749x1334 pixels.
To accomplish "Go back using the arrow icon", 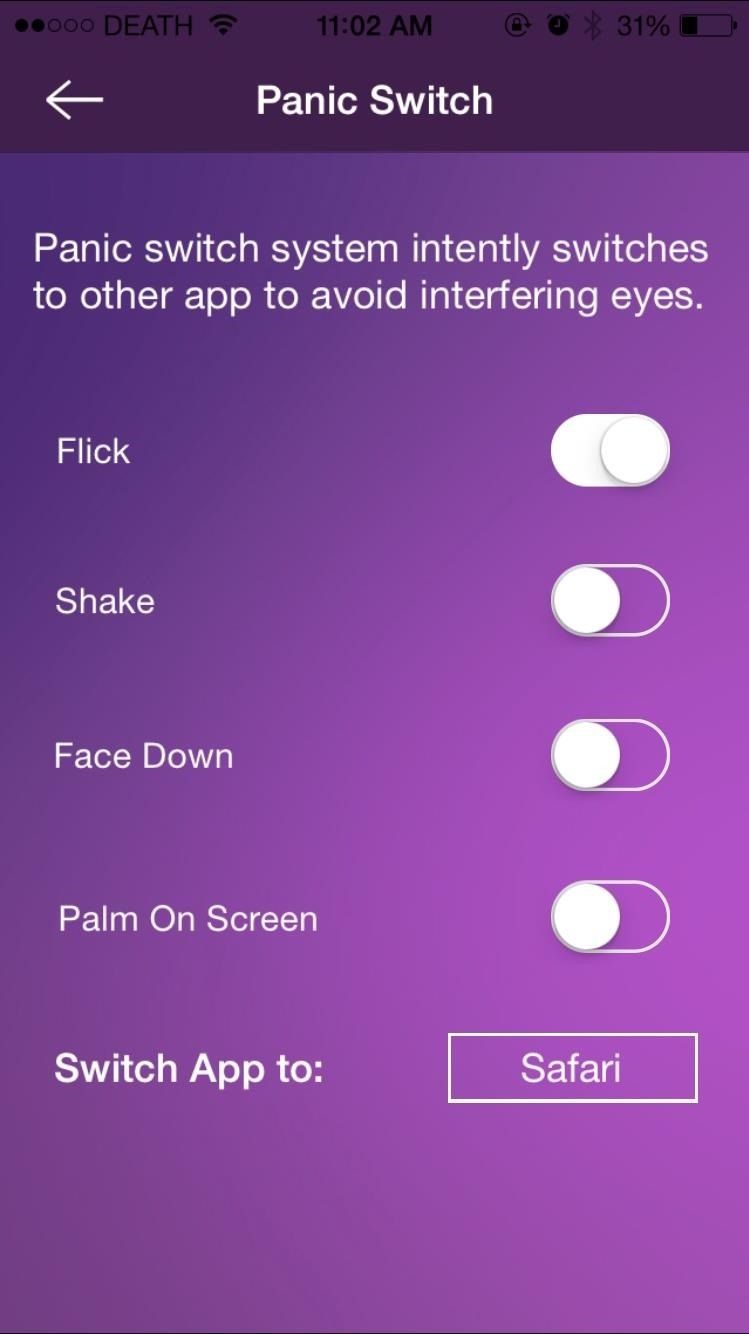I will coord(74,100).
